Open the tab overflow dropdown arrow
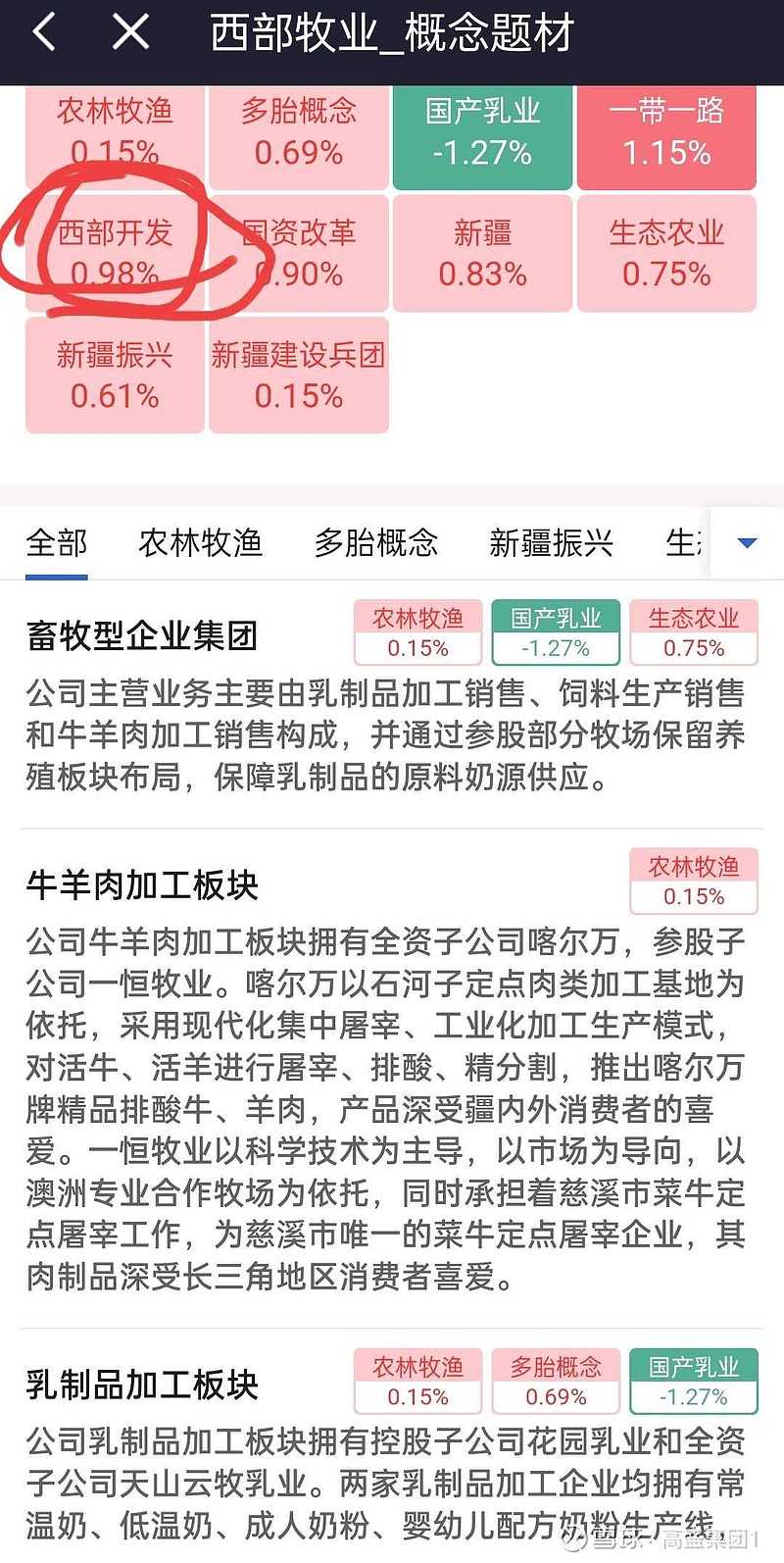The width and height of the screenshot is (784, 1563). pos(747,542)
